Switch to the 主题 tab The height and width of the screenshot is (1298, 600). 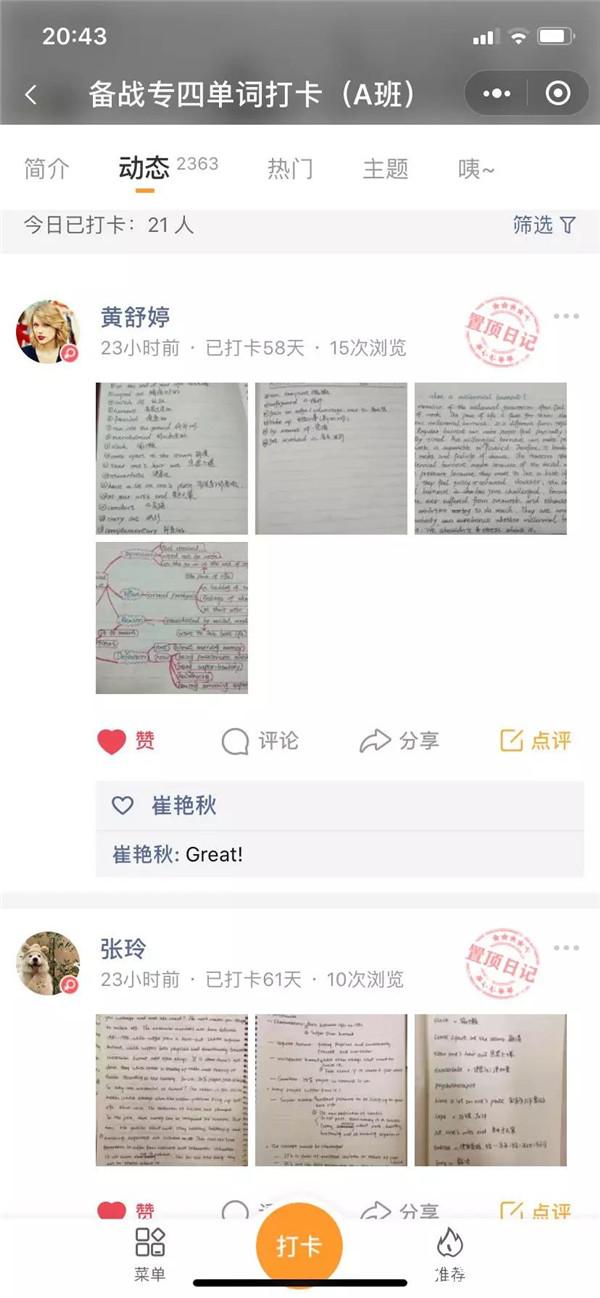(385, 169)
